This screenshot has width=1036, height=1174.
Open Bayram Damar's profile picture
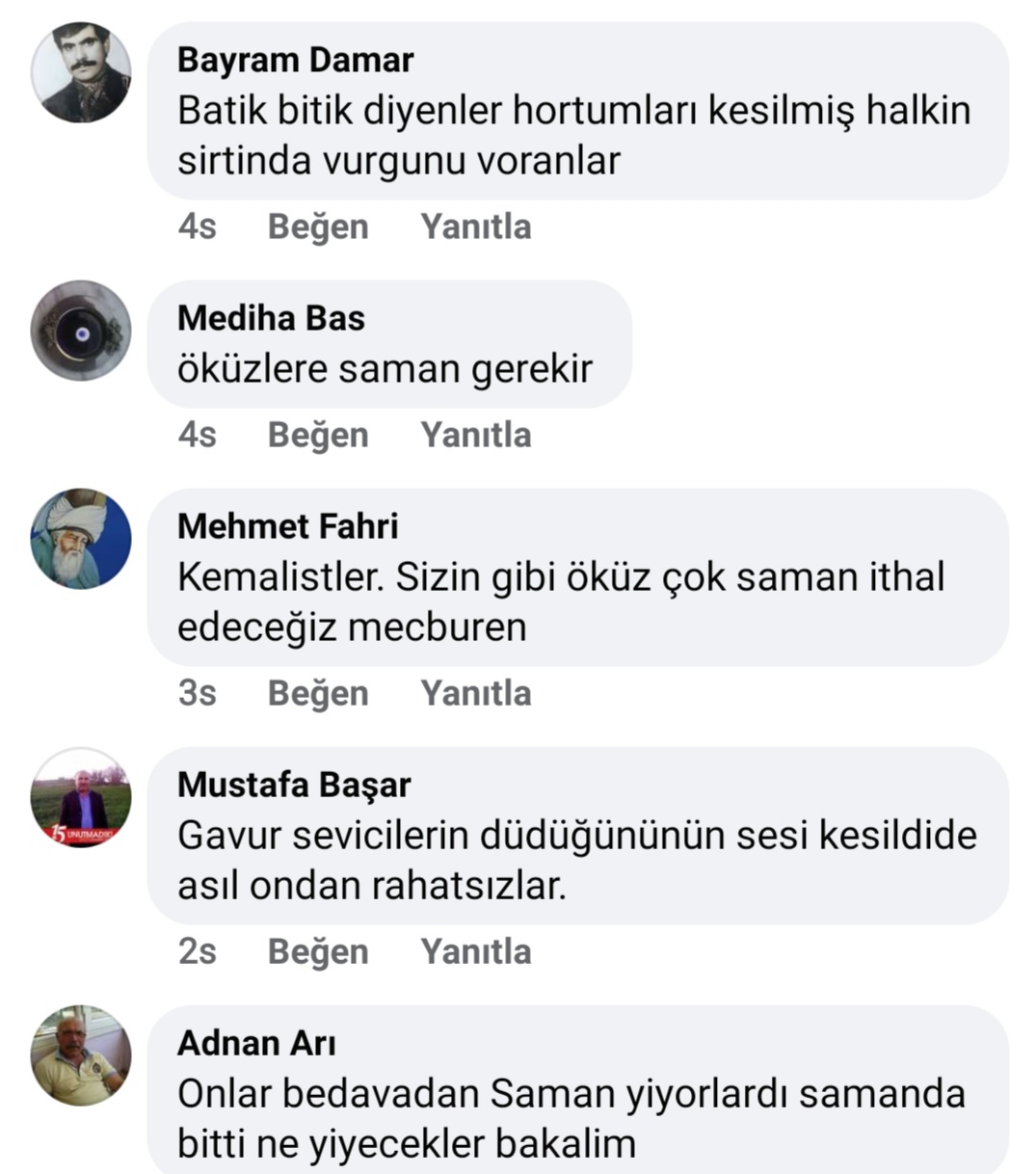(x=81, y=73)
